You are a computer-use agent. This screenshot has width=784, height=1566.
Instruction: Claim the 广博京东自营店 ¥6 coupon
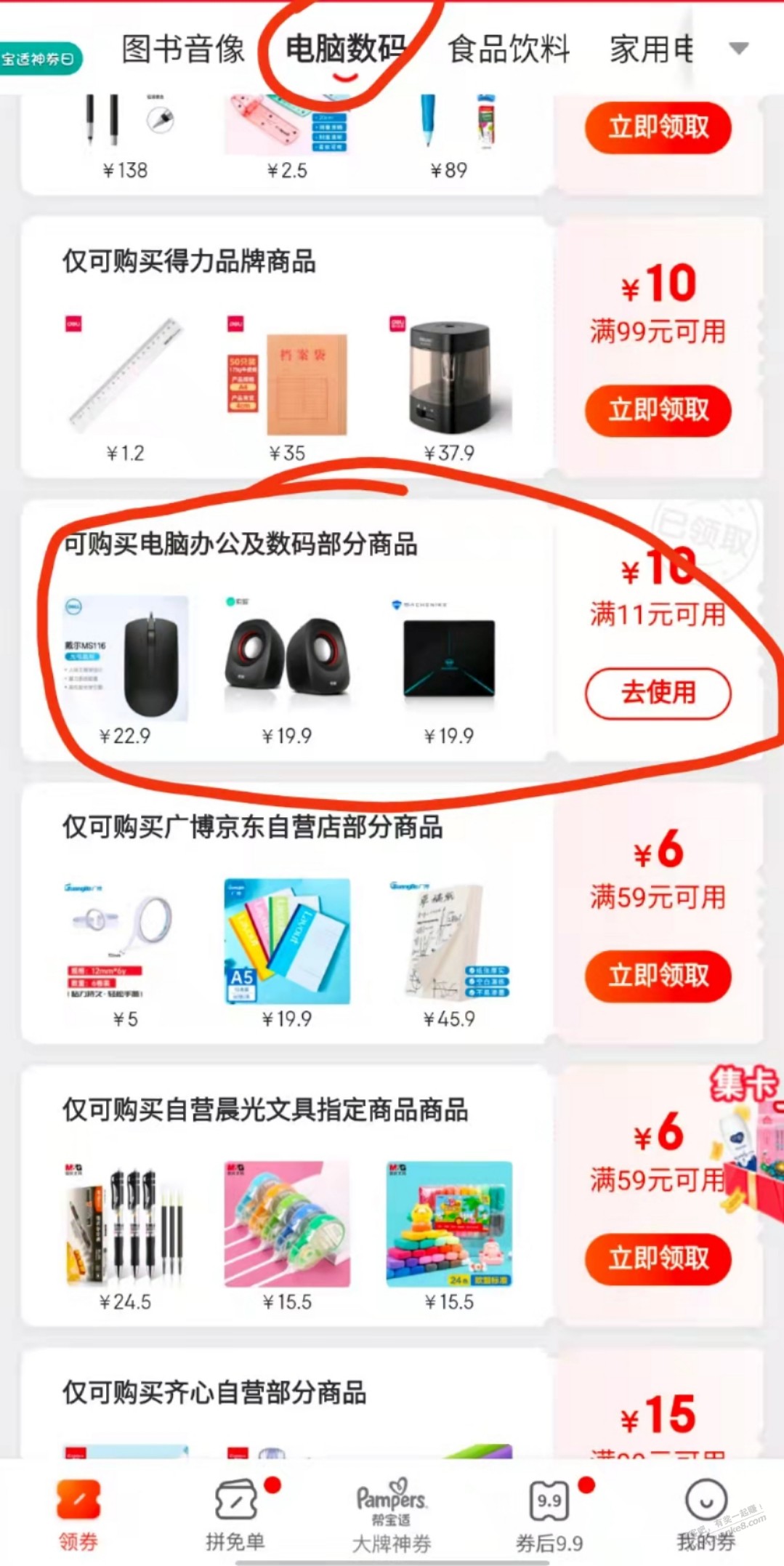pyautogui.click(x=658, y=976)
